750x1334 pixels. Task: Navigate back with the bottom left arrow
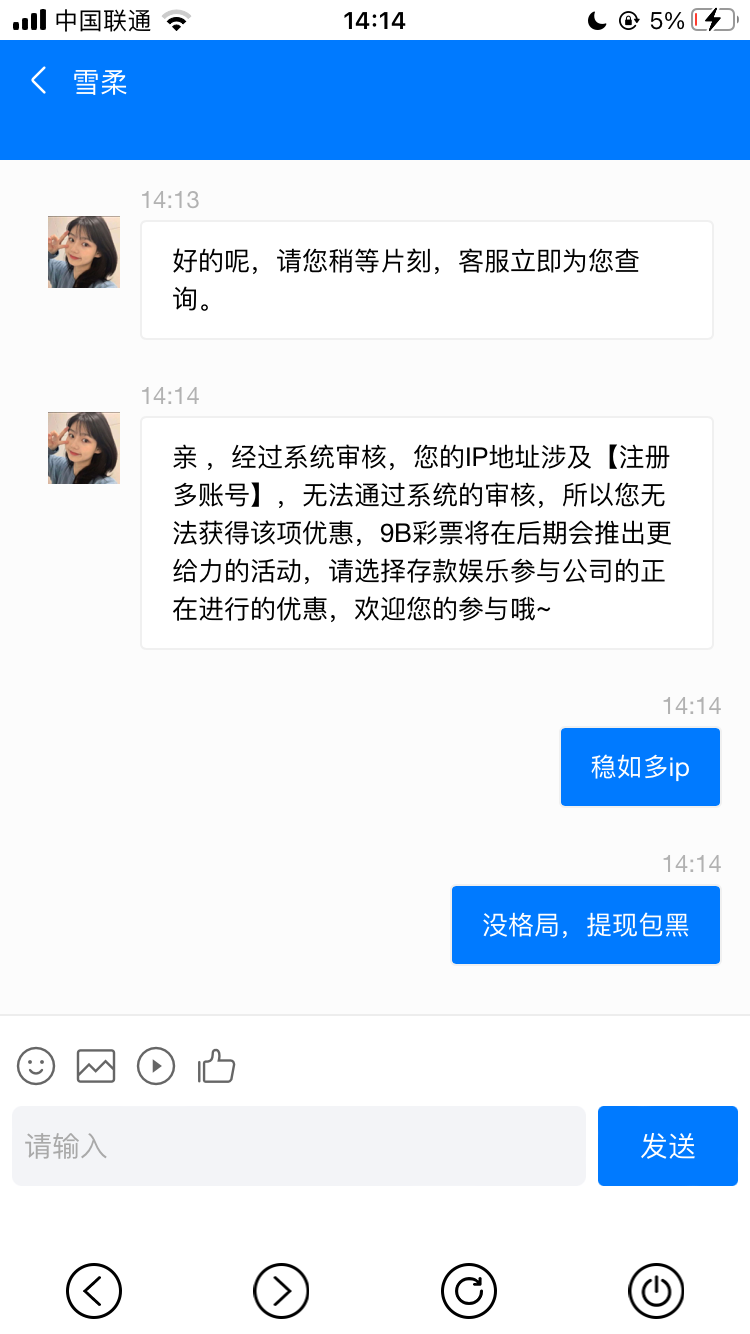[x=94, y=1291]
